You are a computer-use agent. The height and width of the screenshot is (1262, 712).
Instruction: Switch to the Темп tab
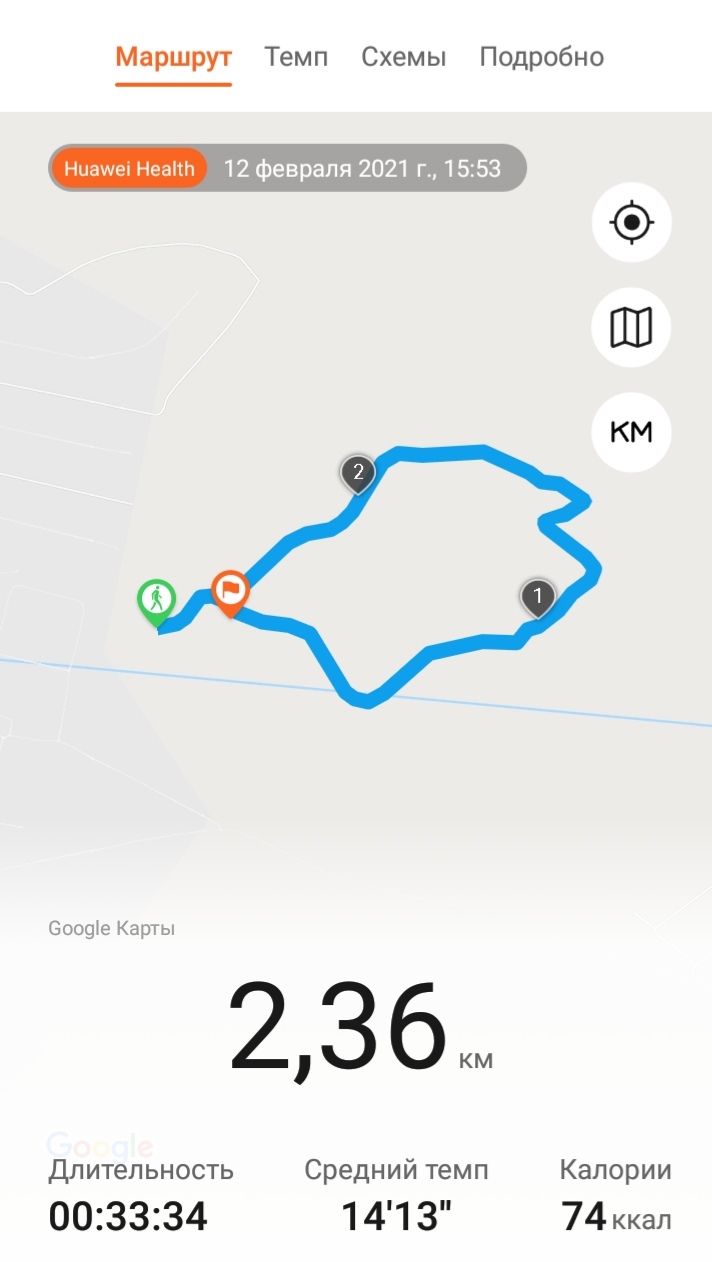coord(296,57)
